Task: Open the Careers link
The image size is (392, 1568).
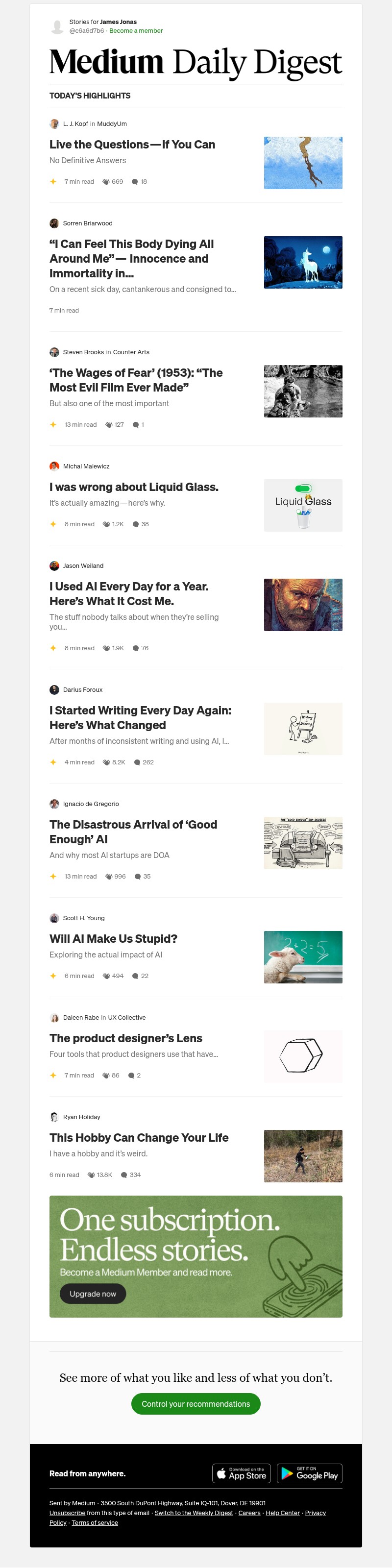Action: coord(249,1513)
